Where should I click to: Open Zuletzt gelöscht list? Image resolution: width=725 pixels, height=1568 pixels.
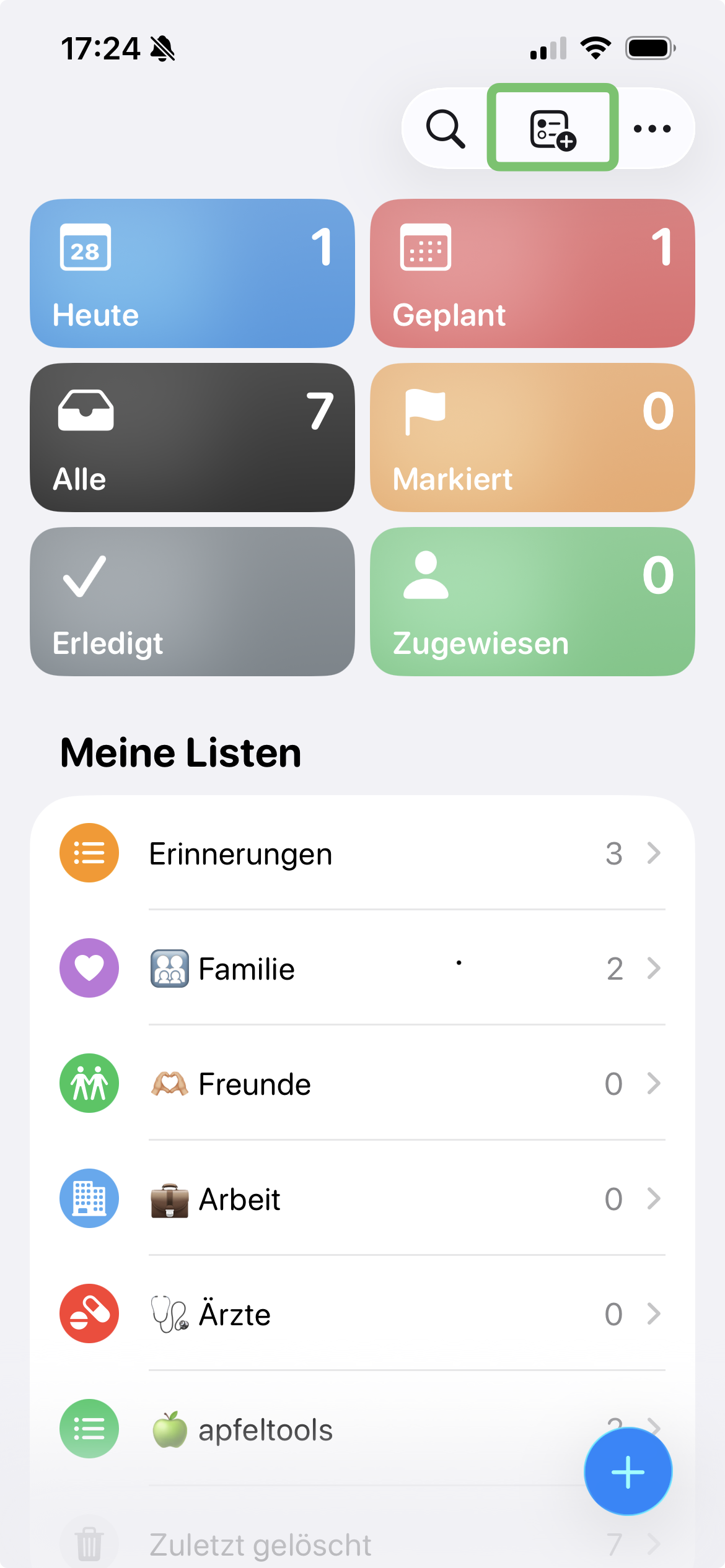click(310, 1544)
